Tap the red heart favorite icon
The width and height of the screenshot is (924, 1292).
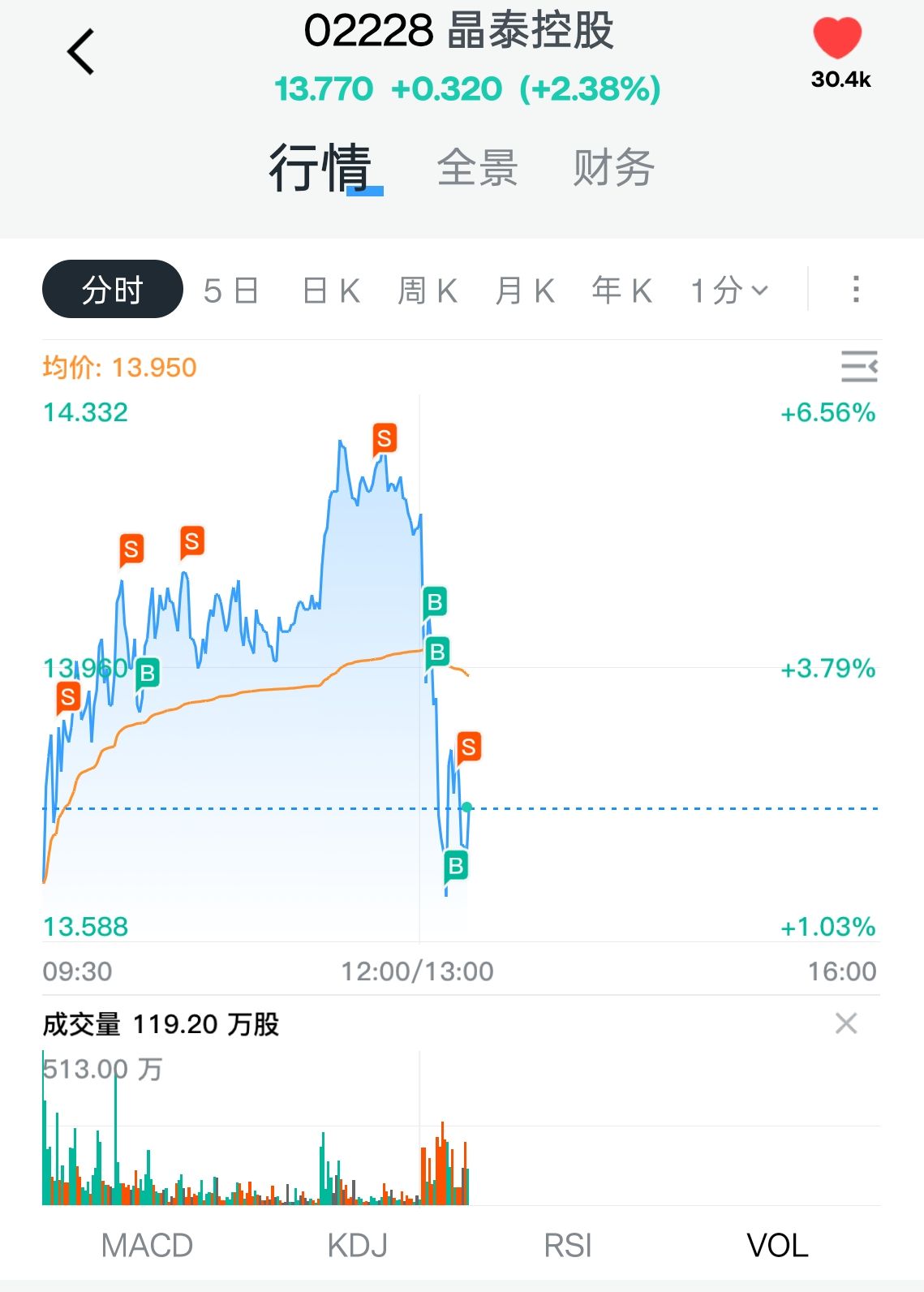coord(838,39)
